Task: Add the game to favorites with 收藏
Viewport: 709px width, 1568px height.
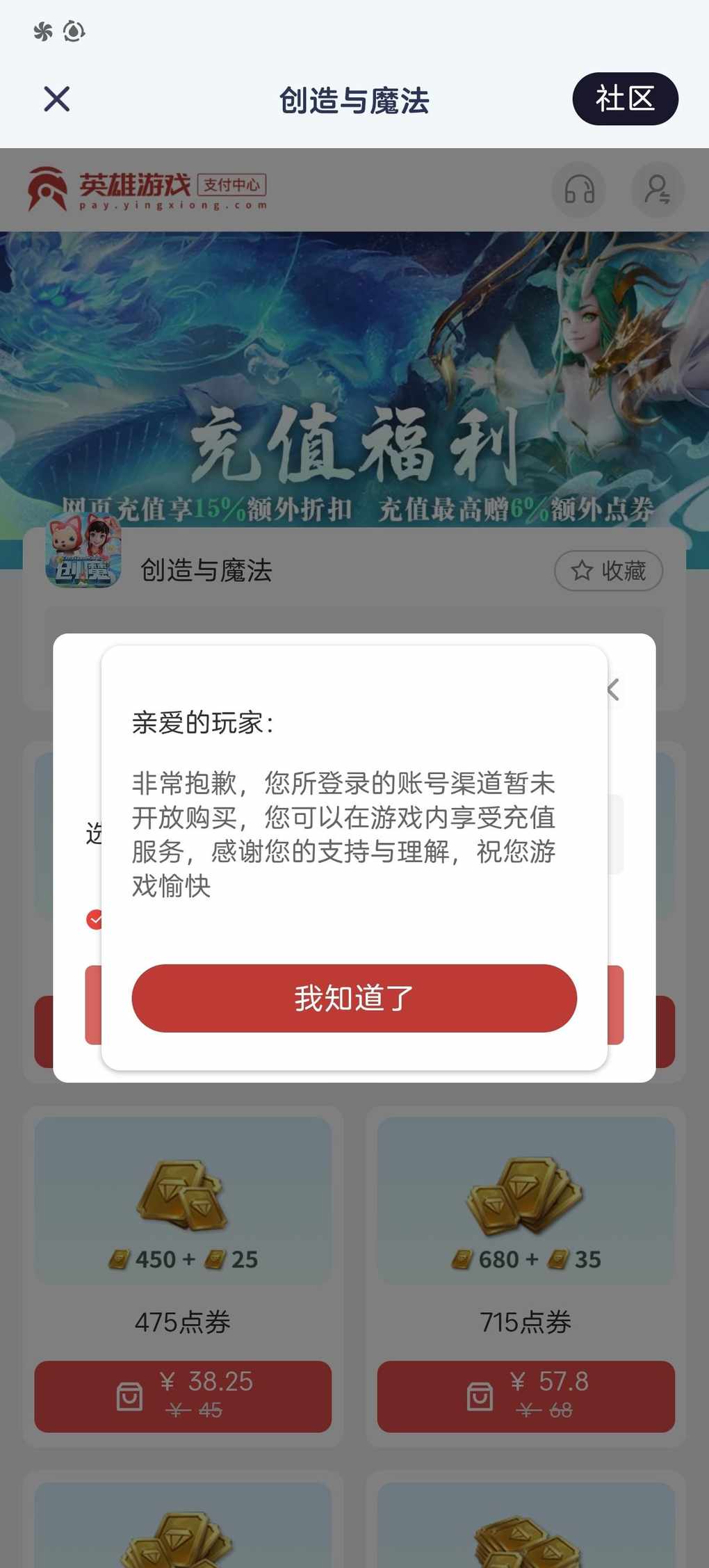Action: (x=608, y=571)
